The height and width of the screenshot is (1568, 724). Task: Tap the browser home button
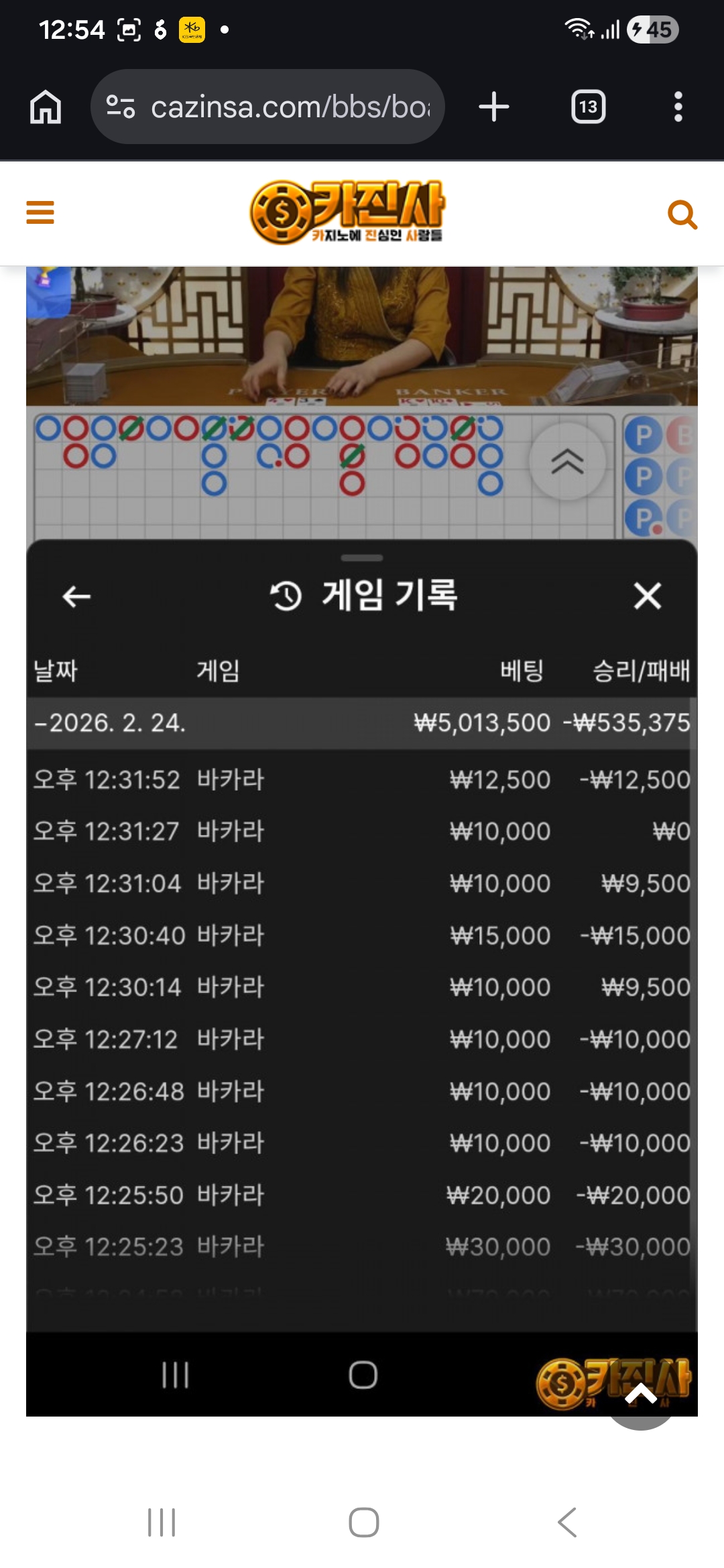point(46,107)
